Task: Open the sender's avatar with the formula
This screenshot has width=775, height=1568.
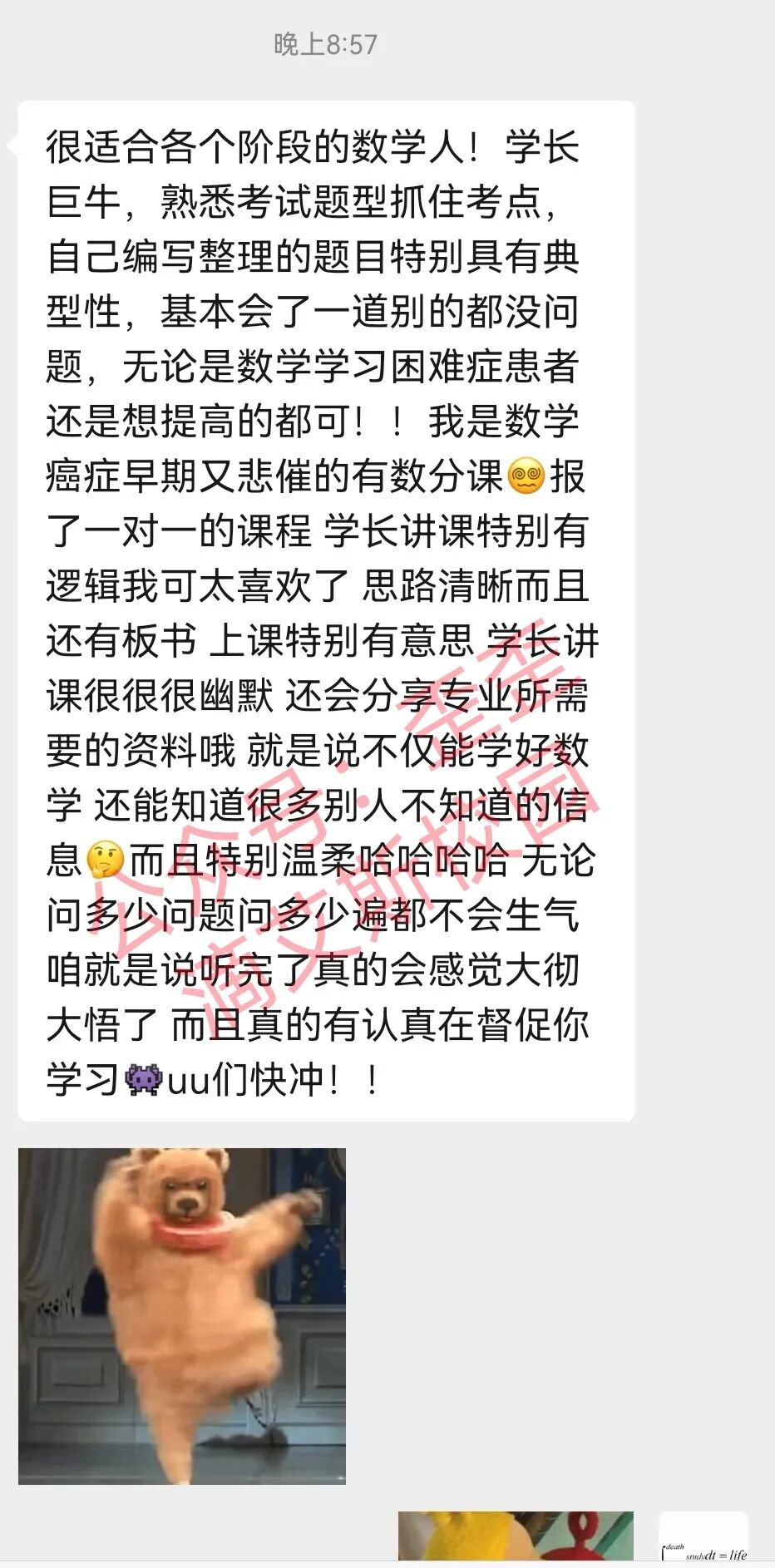Action: 703,1539
